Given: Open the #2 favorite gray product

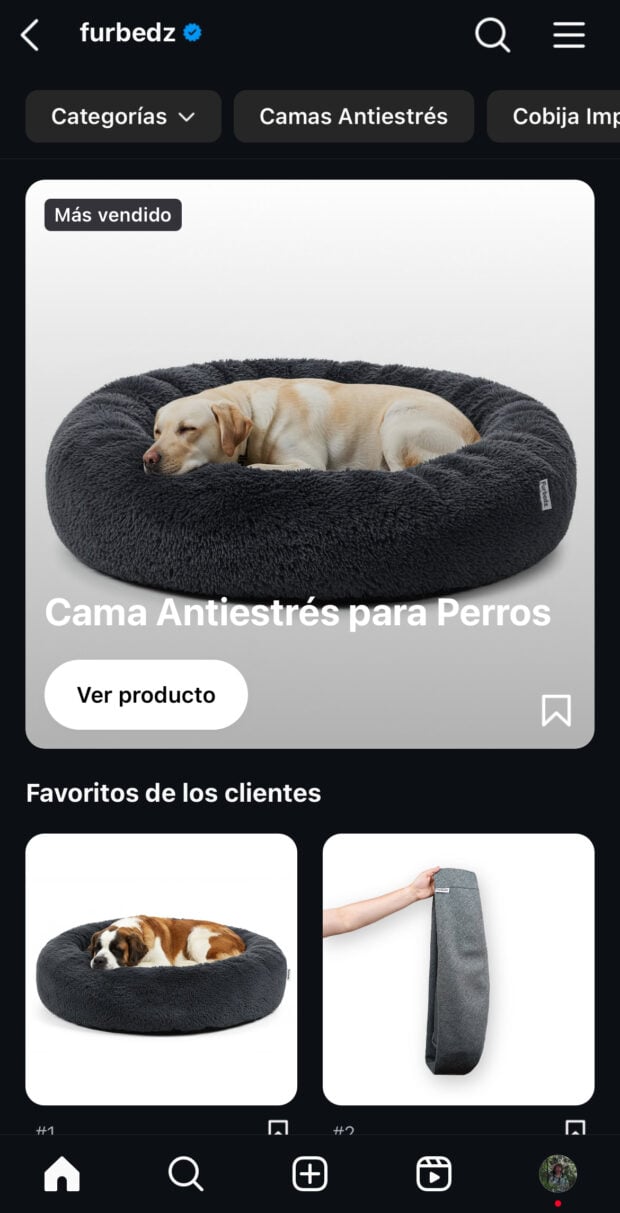Looking at the screenshot, I should coord(458,968).
